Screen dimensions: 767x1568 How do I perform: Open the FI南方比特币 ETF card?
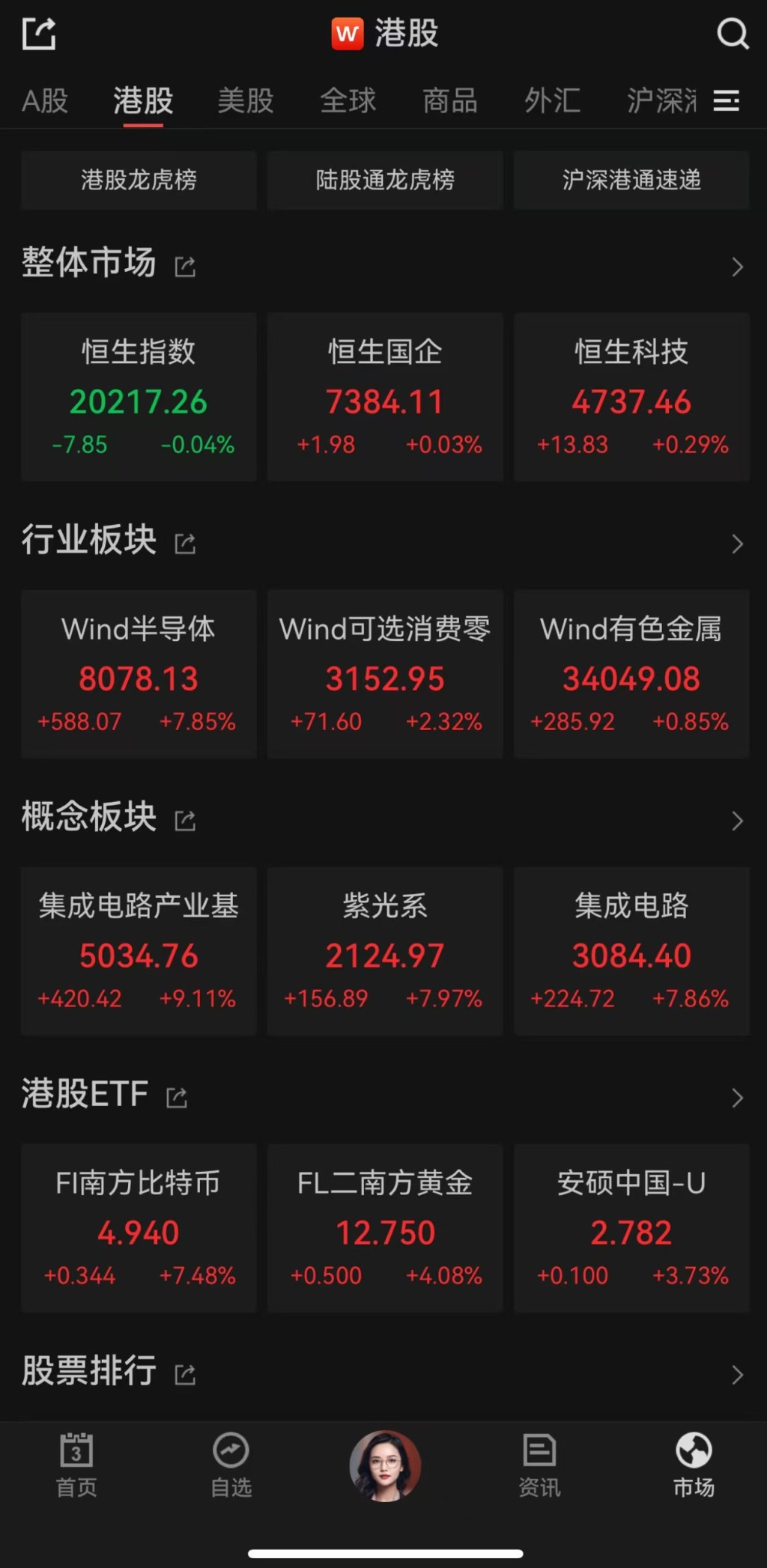(139, 1228)
